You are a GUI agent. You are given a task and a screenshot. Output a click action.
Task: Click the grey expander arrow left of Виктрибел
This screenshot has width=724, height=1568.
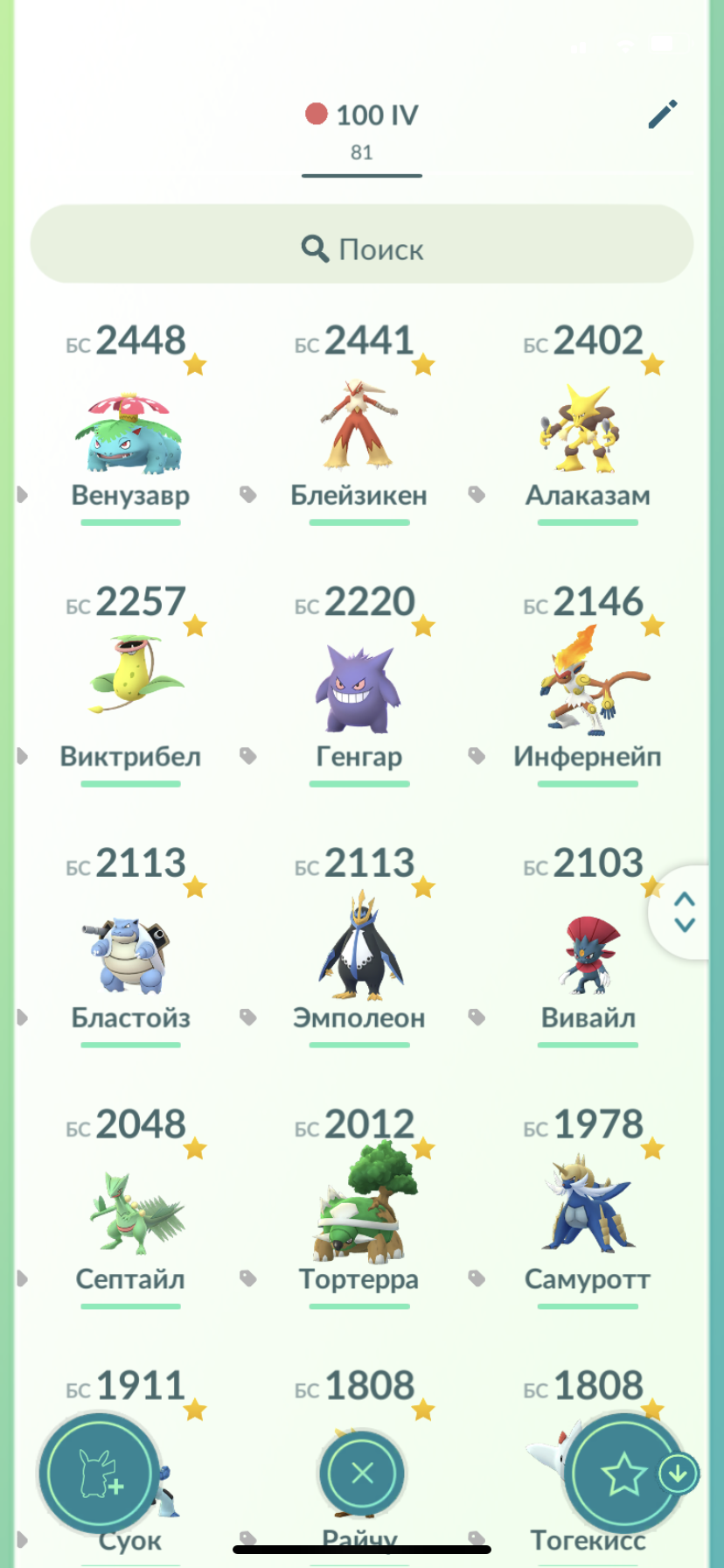[20, 754]
